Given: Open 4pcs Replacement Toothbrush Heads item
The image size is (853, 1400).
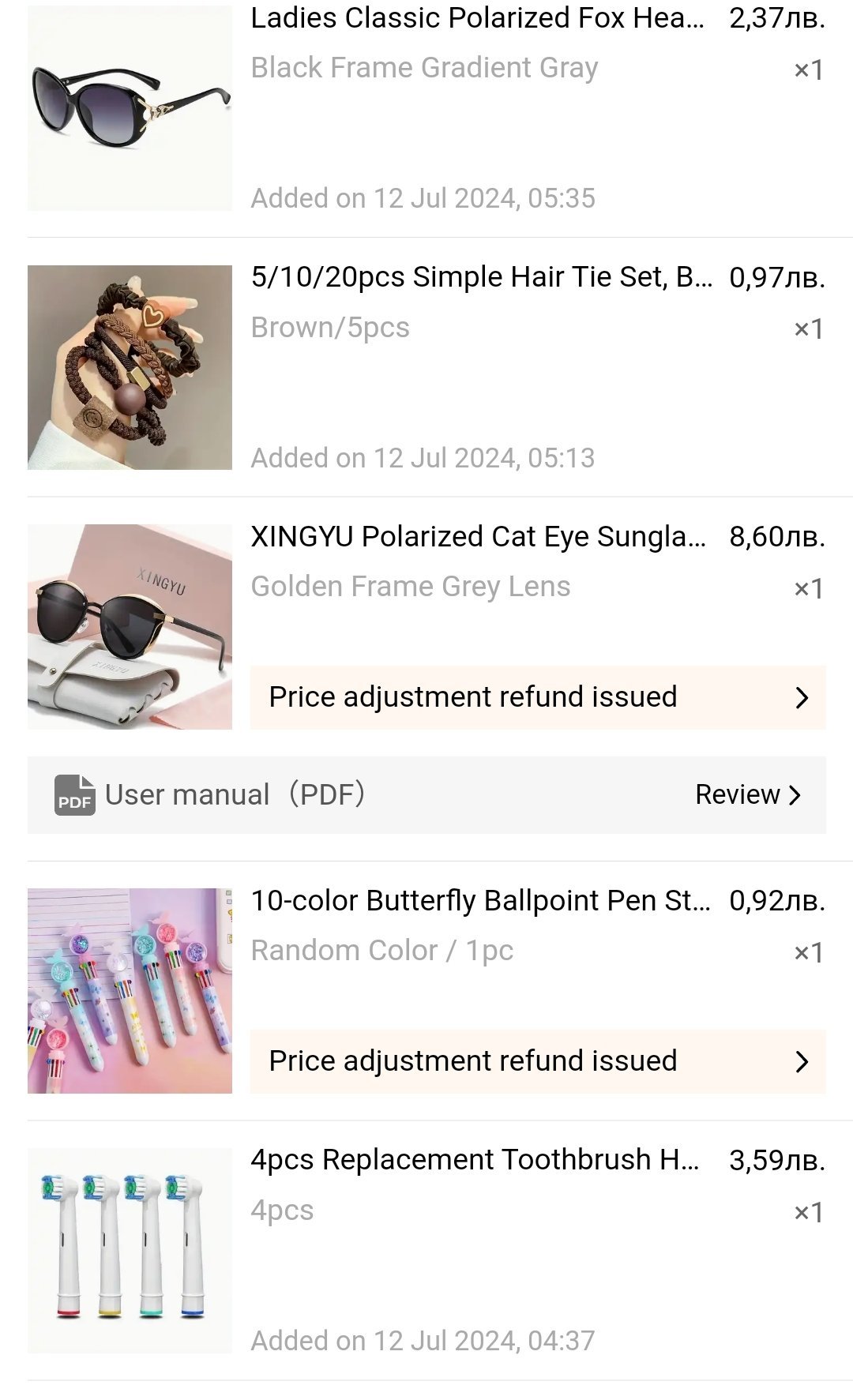Looking at the screenshot, I should pyautogui.click(x=474, y=1160).
